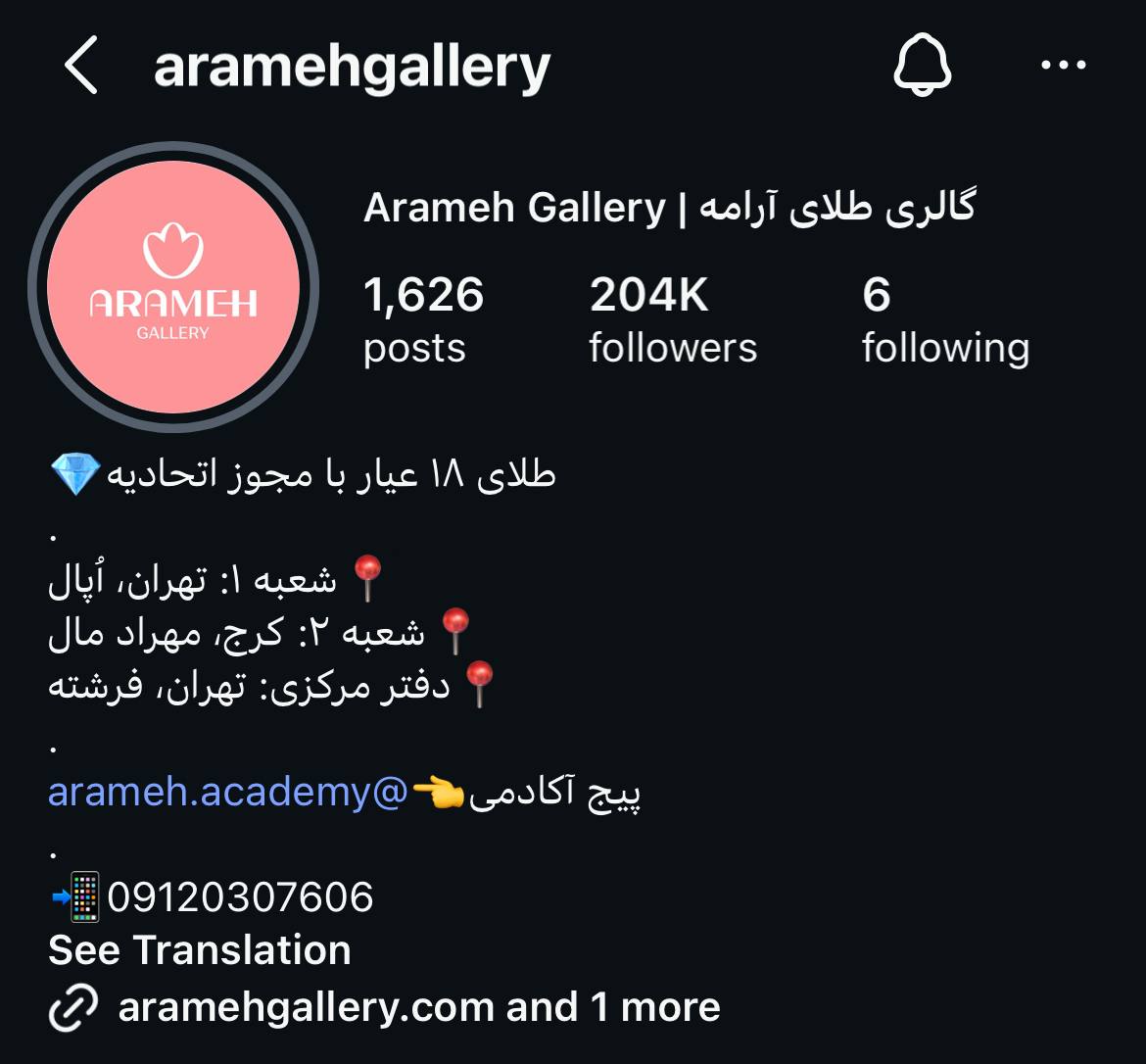Open the notifications bell

pos(922,67)
